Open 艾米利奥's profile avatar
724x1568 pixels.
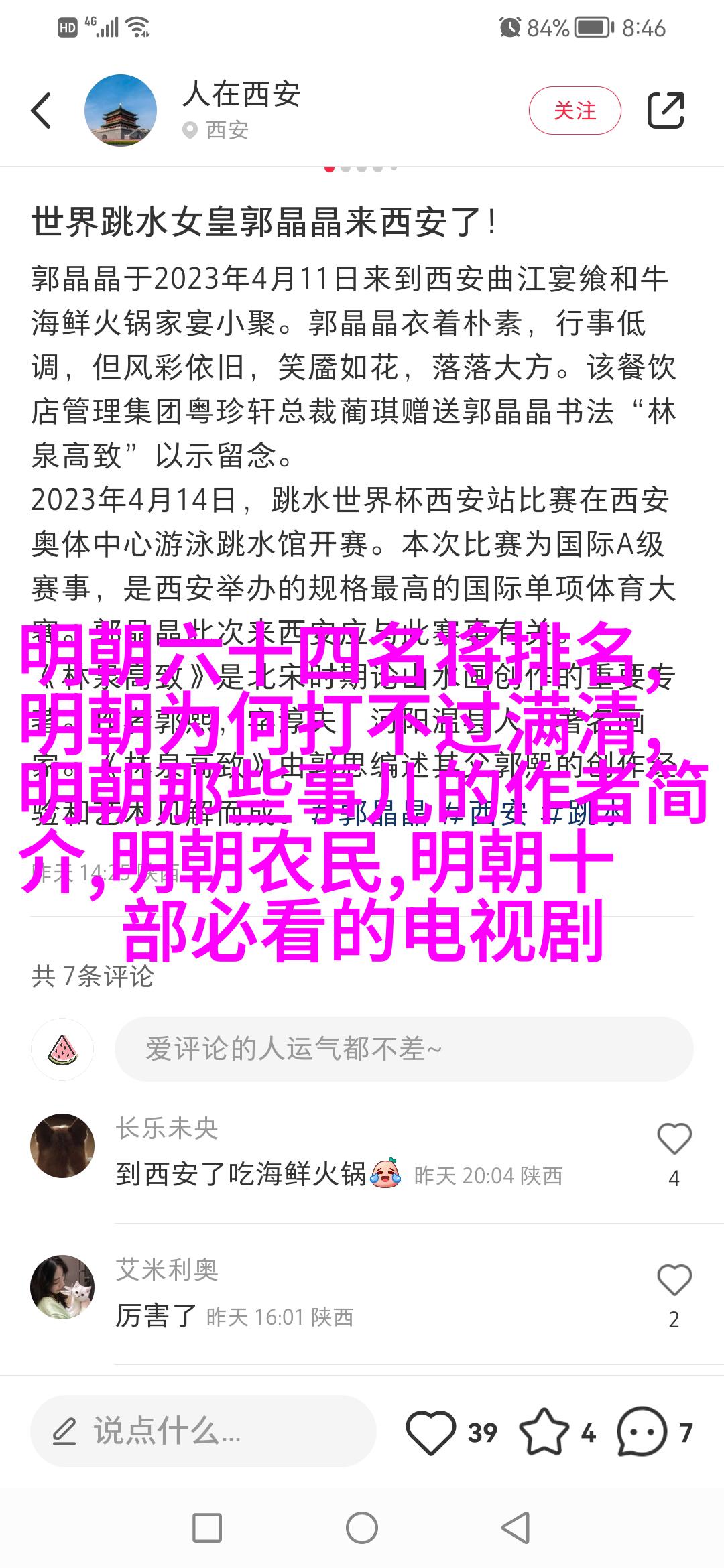tap(62, 1287)
